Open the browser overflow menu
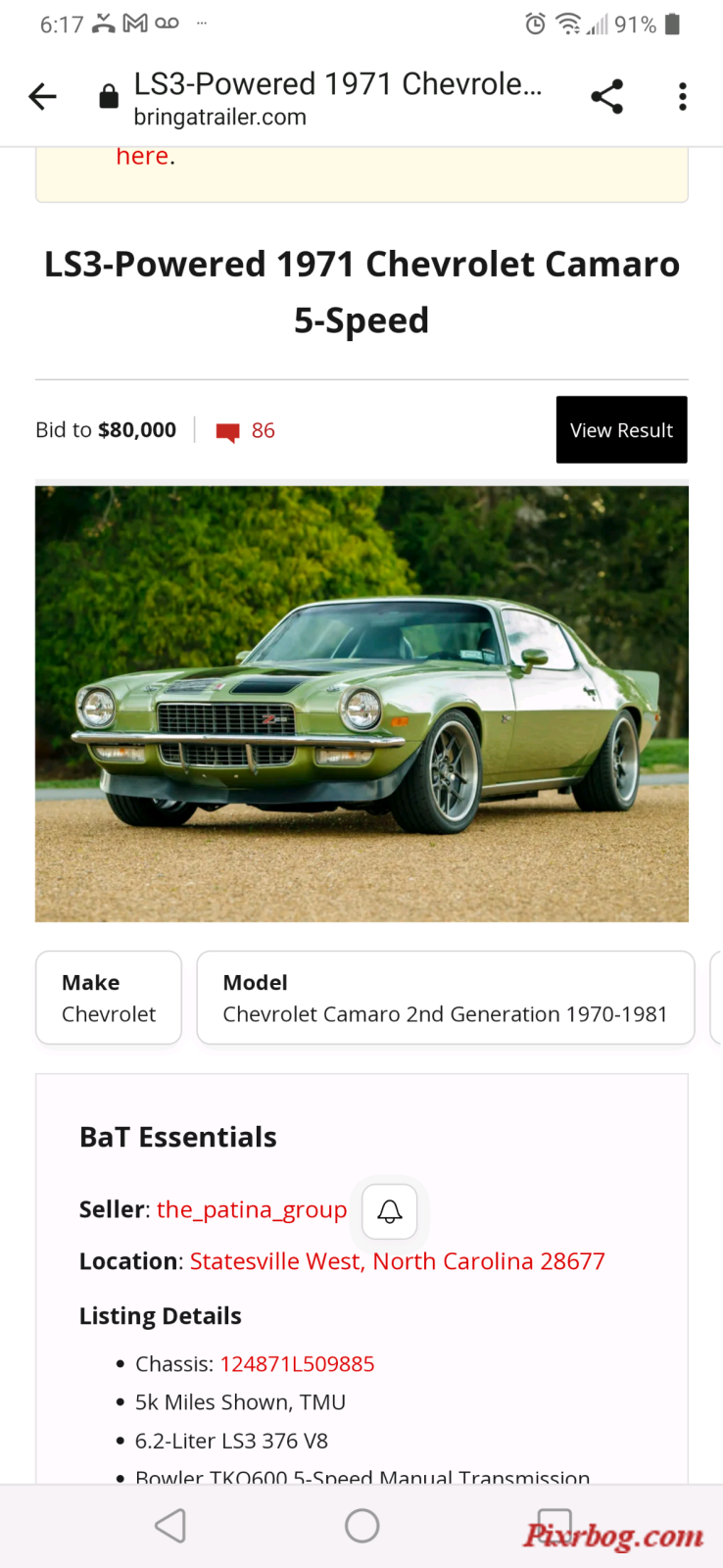Image resolution: width=723 pixels, height=1568 pixels. (x=683, y=96)
